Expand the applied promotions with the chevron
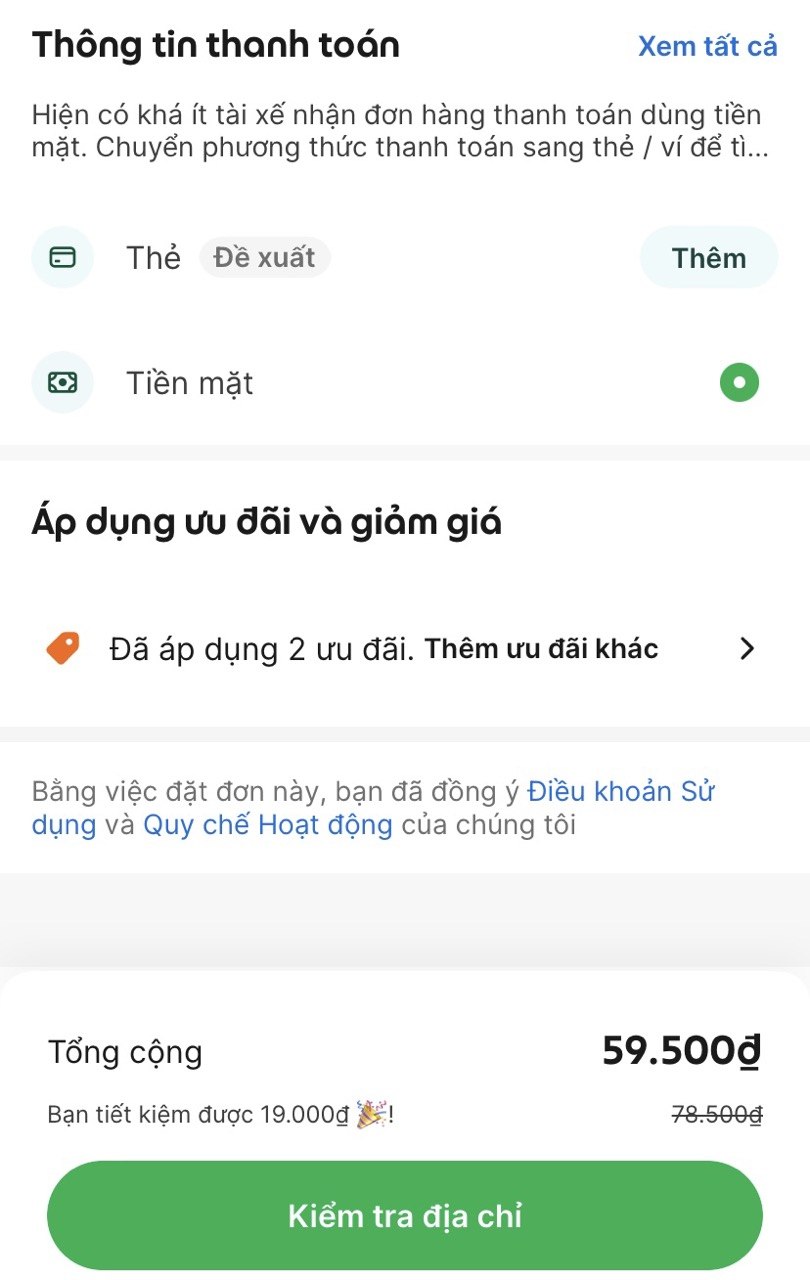The height and width of the screenshot is (1280, 810). pos(747,648)
